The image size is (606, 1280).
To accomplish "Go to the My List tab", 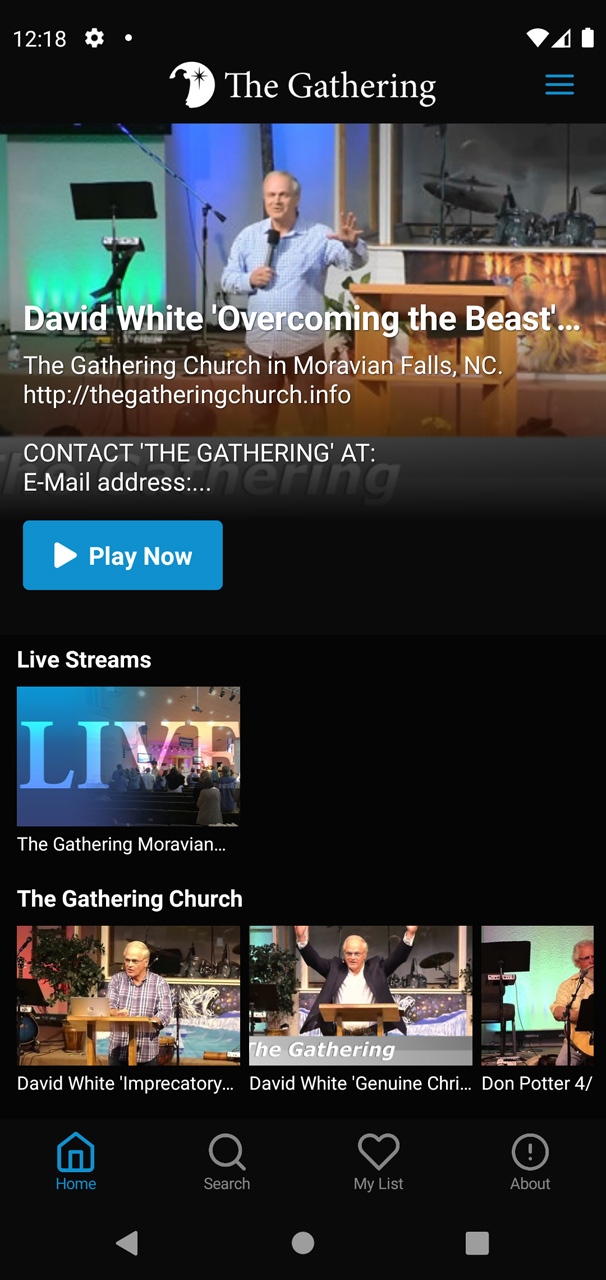I will (379, 1163).
